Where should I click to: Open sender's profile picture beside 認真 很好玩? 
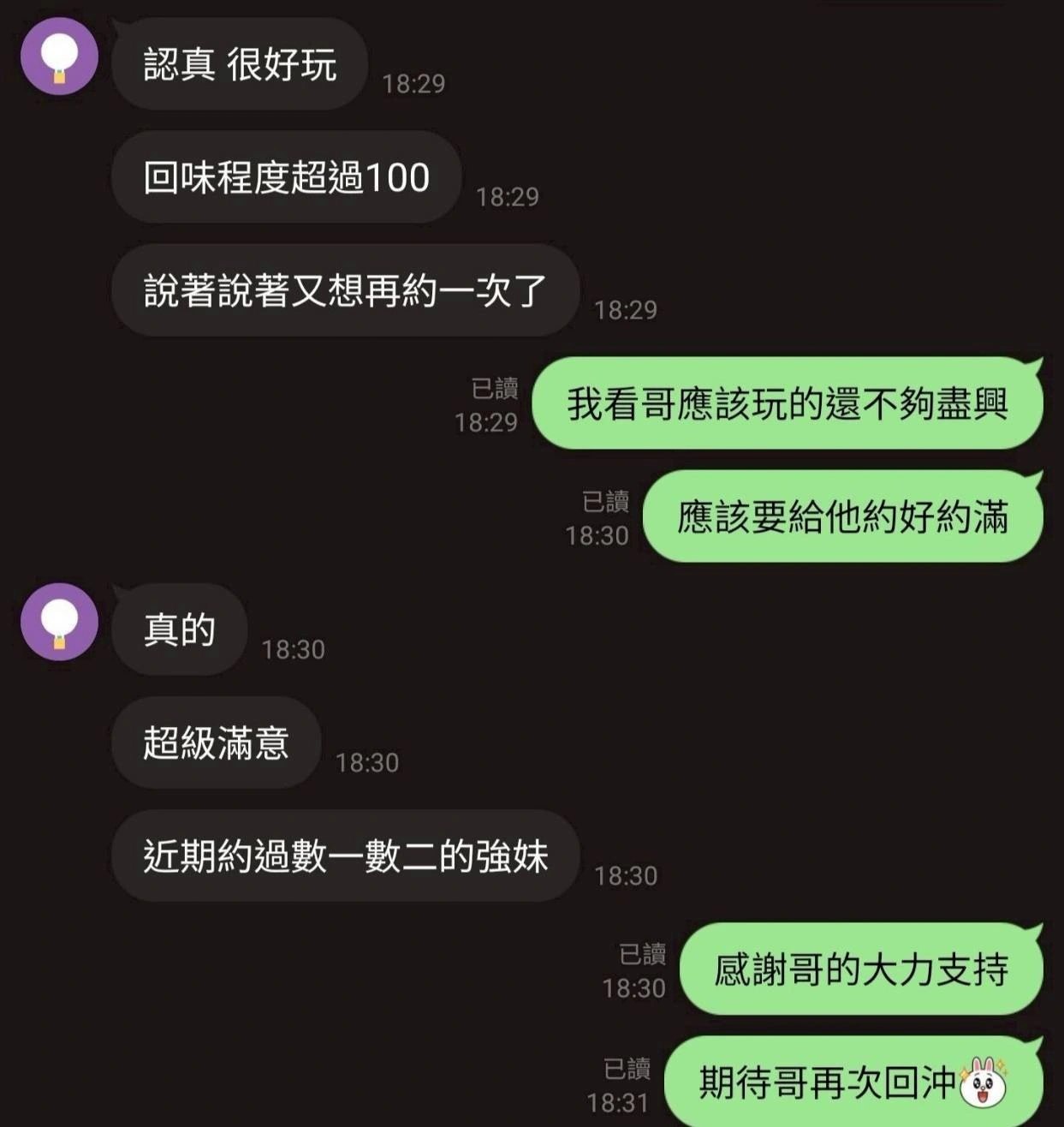(59, 57)
